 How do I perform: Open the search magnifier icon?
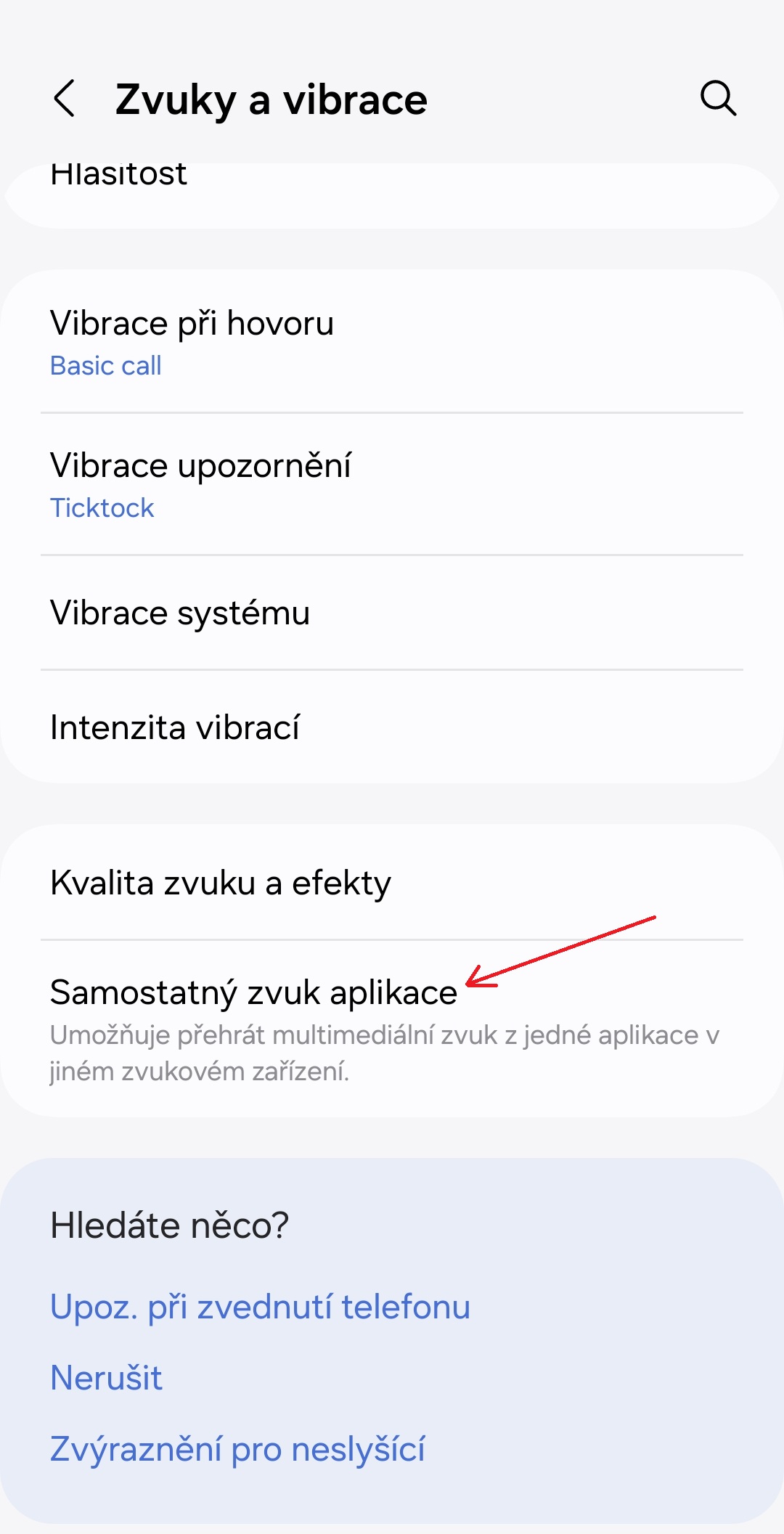pos(718,99)
